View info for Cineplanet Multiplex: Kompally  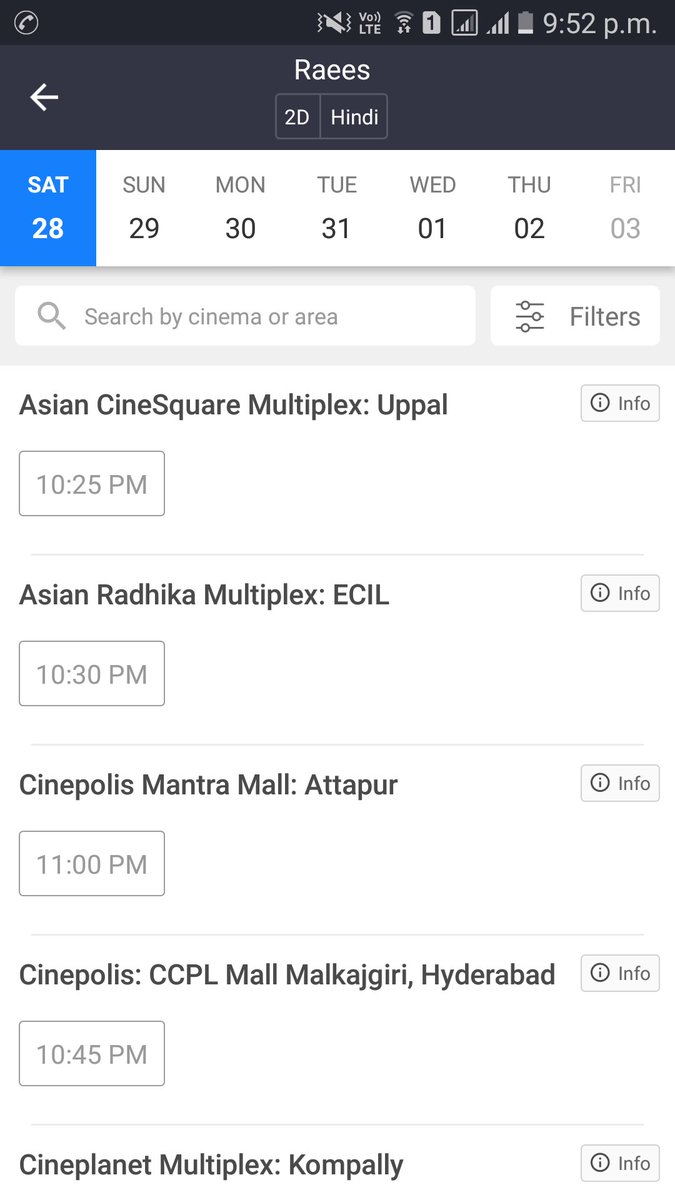(620, 1163)
